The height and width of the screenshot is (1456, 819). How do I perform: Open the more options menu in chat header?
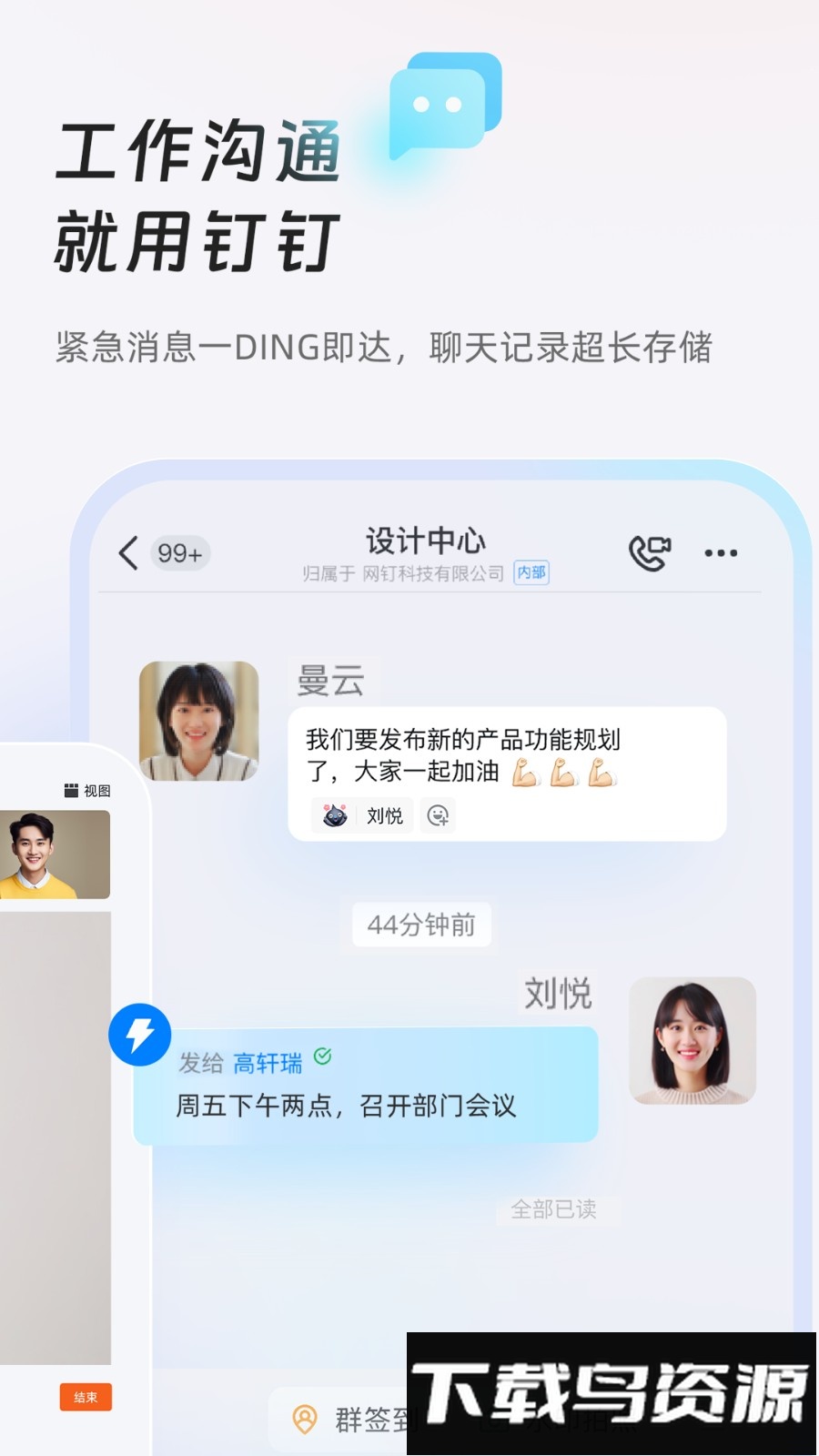(x=721, y=552)
